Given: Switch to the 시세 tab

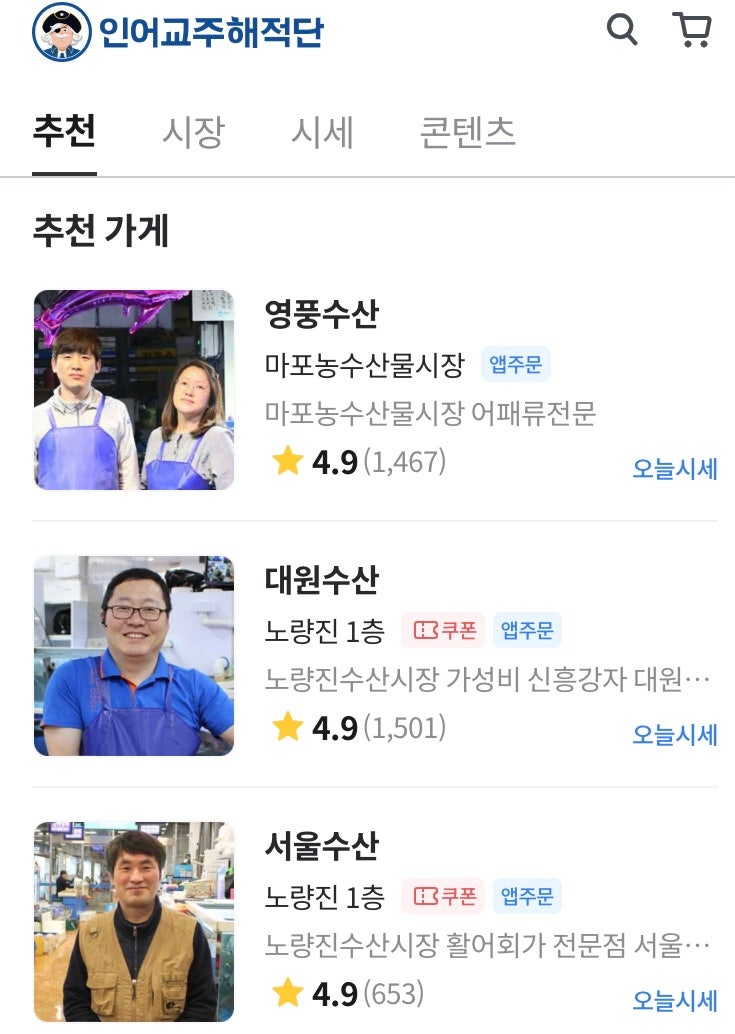Looking at the screenshot, I should click(x=322, y=133).
